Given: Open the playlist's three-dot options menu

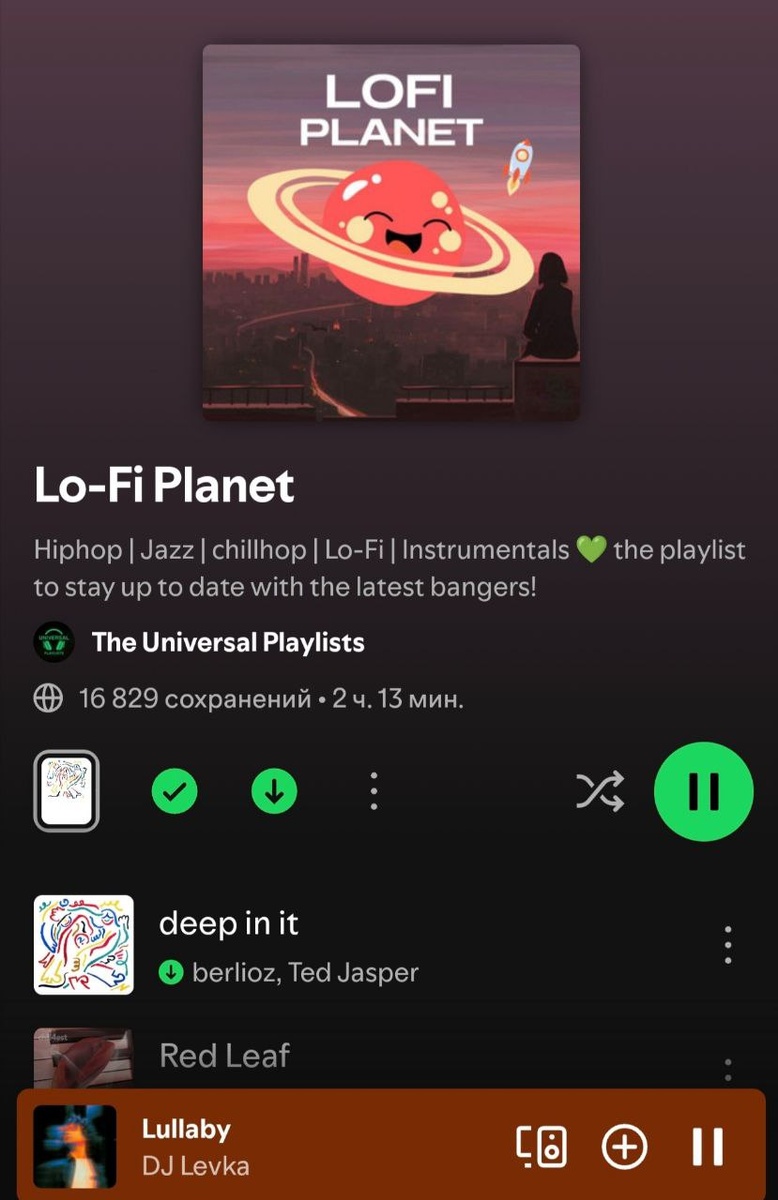Looking at the screenshot, I should tap(373, 791).
